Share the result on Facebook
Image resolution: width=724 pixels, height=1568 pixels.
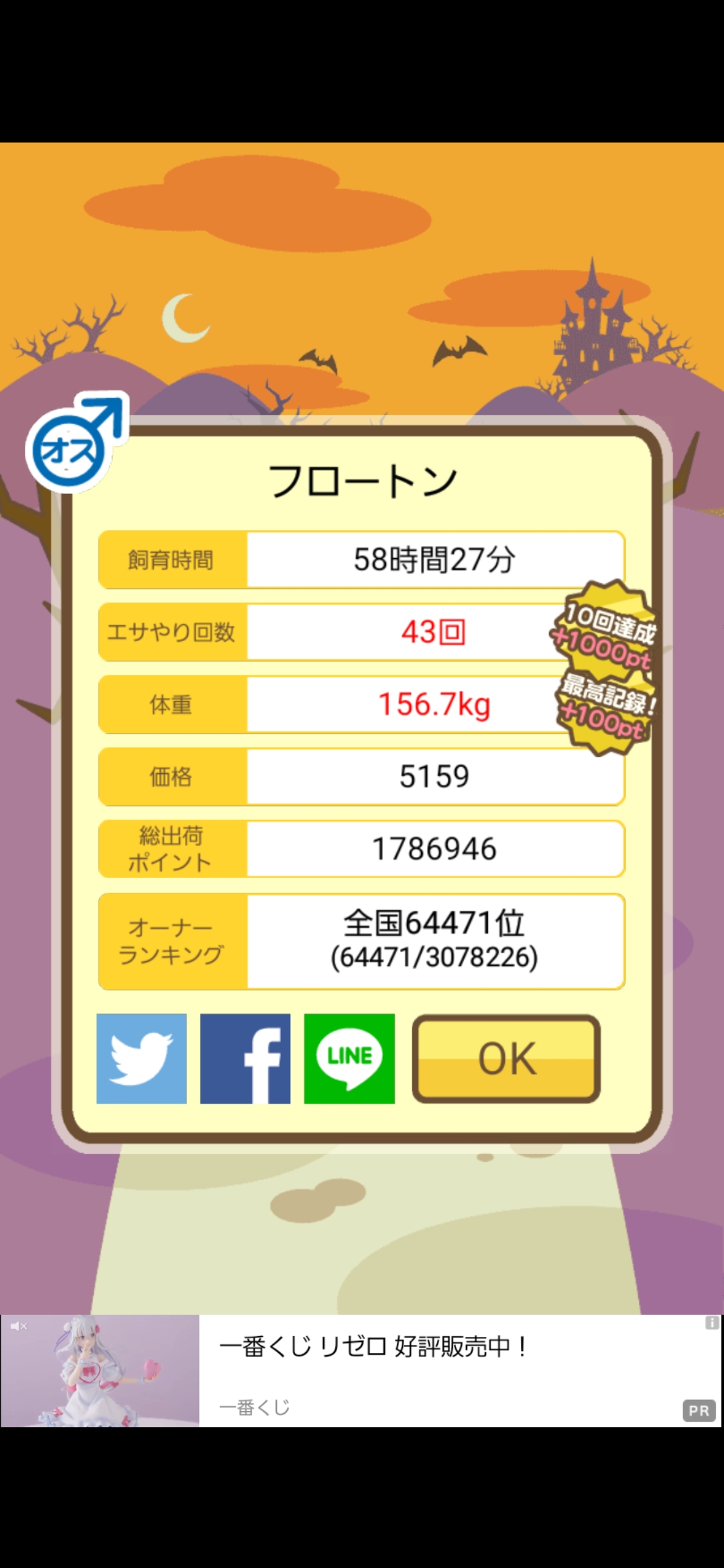click(245, 1058)
